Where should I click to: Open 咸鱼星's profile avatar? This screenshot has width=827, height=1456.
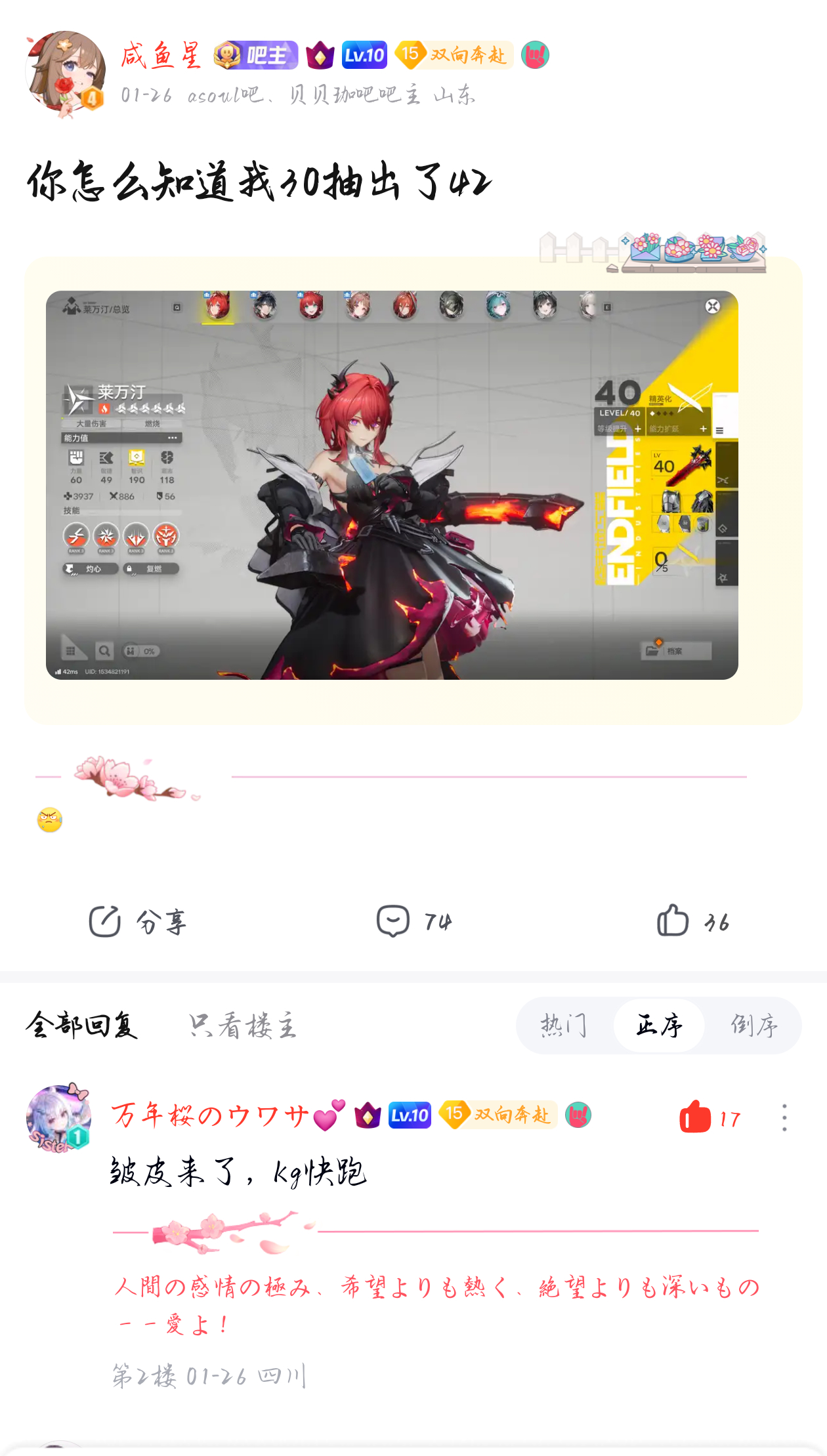coord(65,73)
